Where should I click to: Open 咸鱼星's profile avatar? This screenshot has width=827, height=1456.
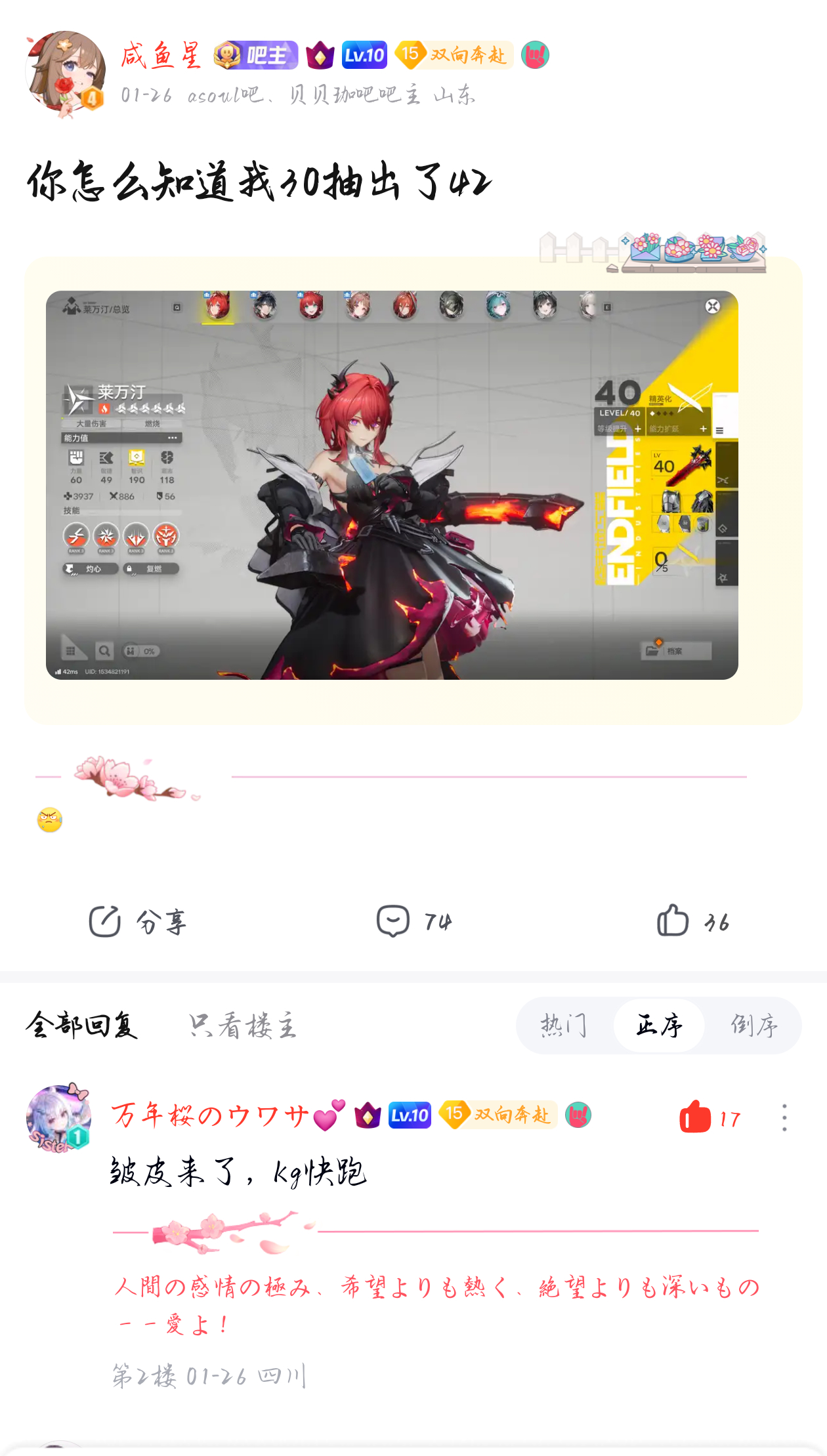coord(65,73)
